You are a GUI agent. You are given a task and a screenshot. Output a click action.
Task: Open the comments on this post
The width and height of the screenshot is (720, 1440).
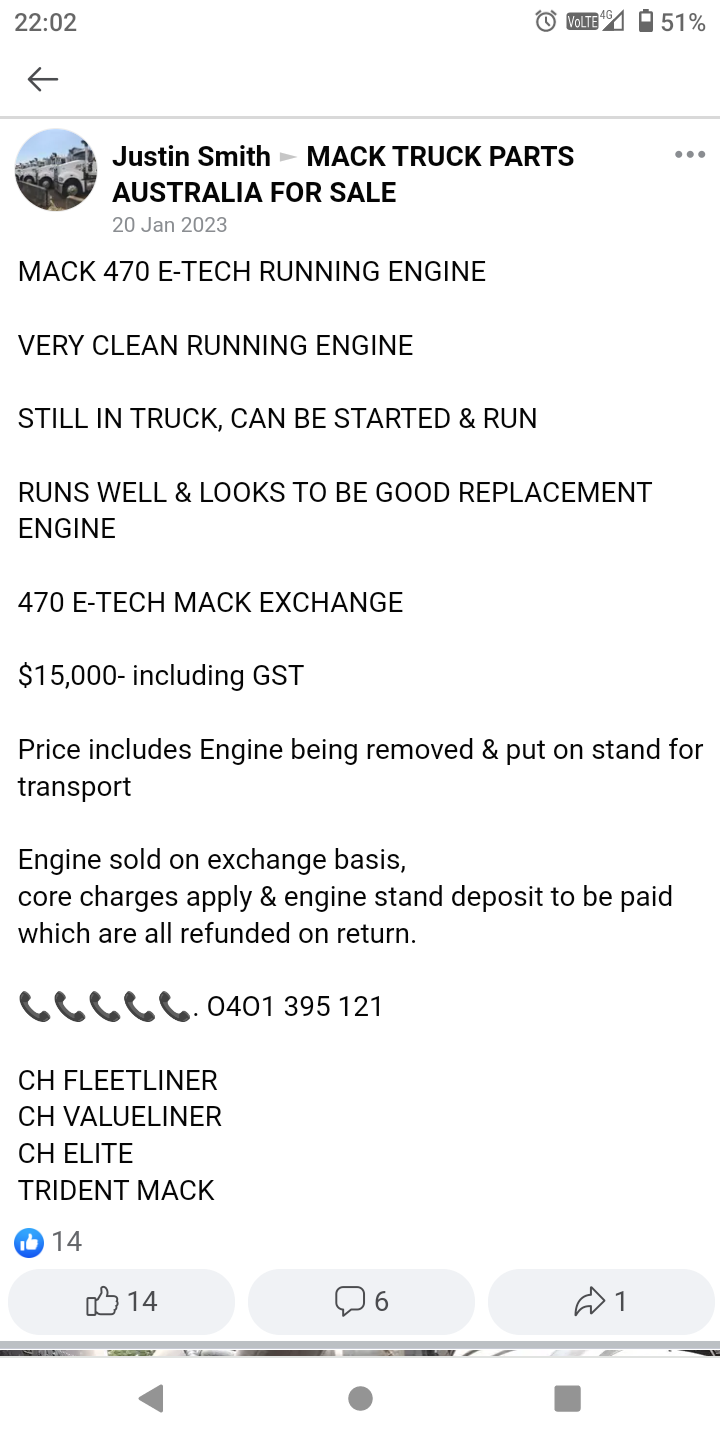(x=361, y=1301)
